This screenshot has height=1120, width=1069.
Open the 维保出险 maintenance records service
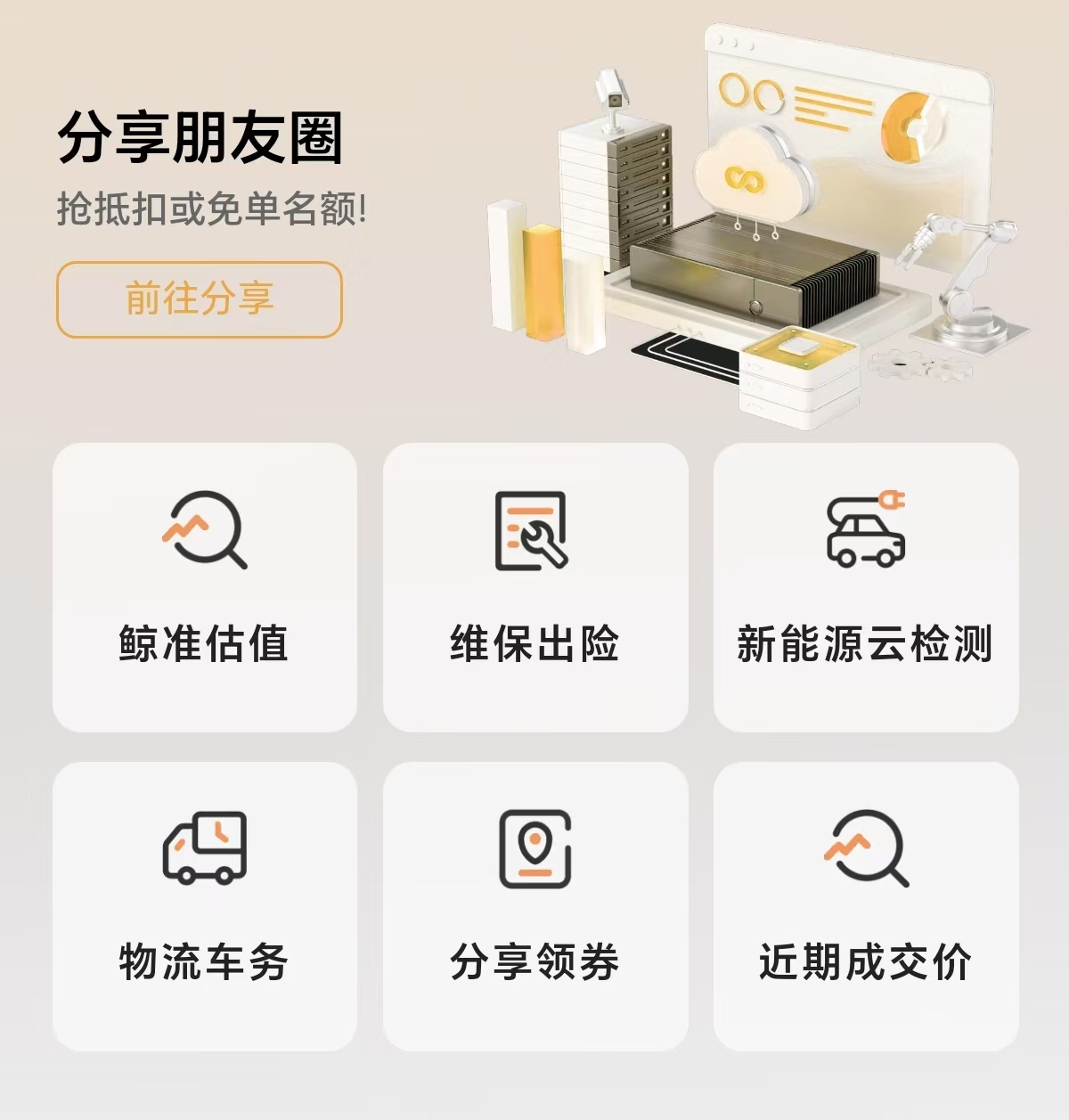coord(533,588)
